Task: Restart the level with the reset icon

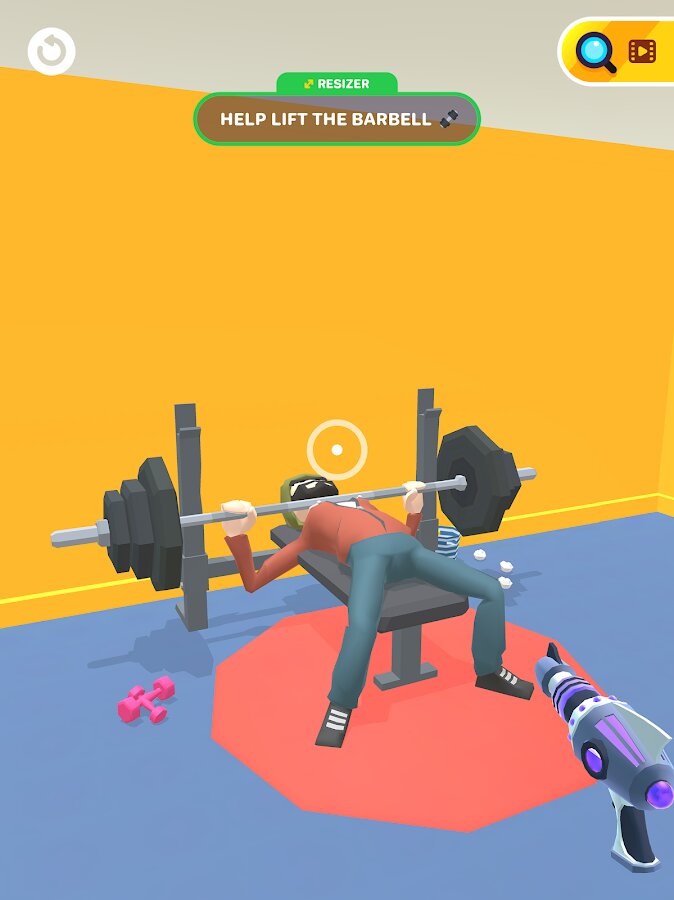Action: (x=51, y=51)
